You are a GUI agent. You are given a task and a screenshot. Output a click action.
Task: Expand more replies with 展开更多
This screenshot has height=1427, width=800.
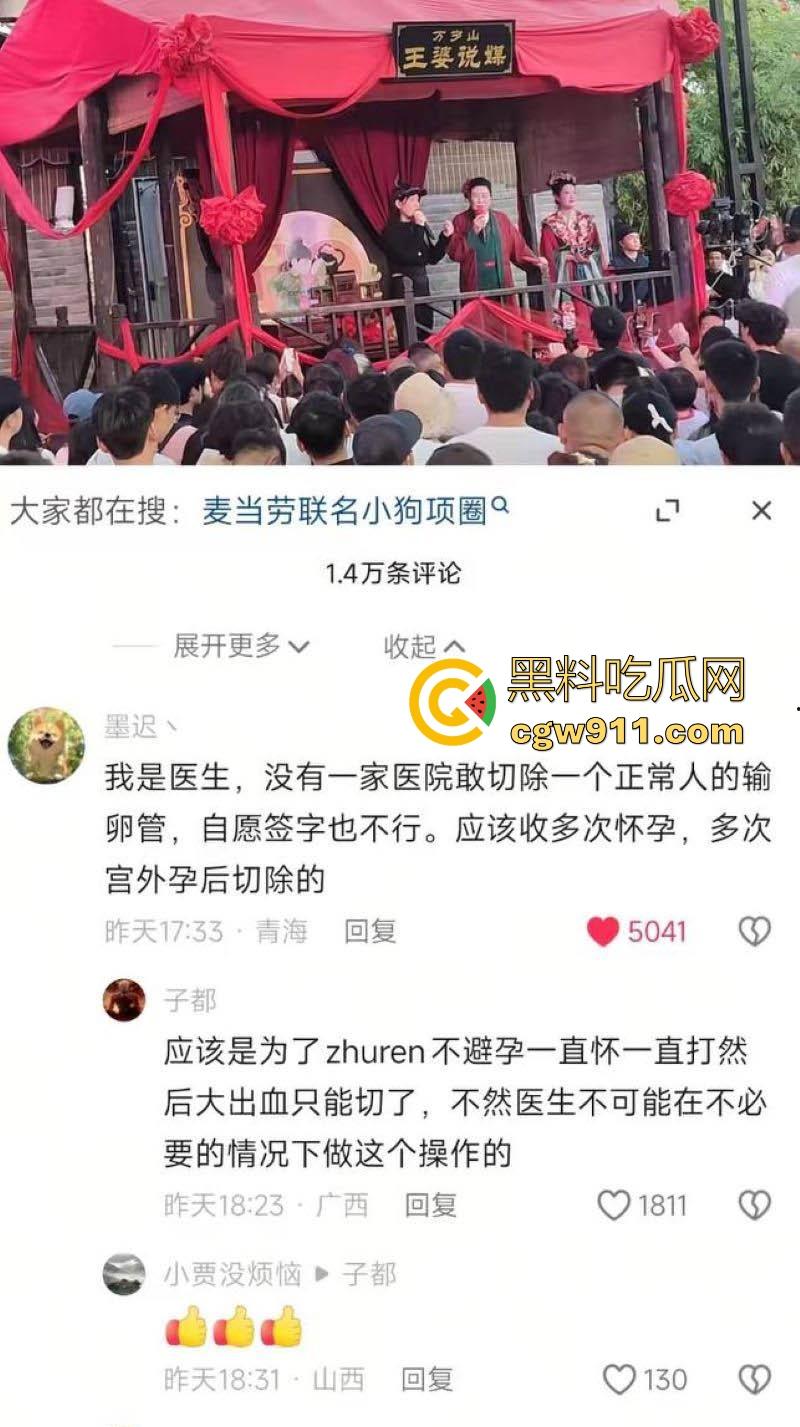click(x=241, y=646)
